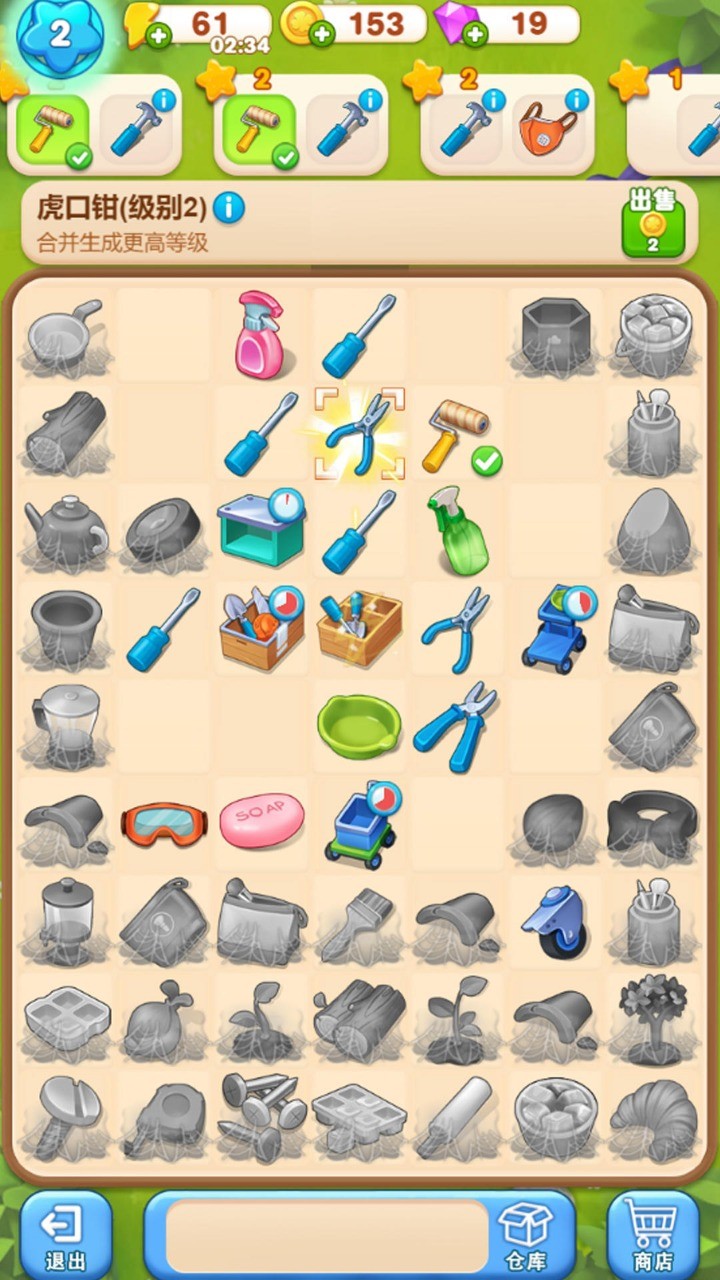This screenshot has height=1280, width=720.
Task: Select the pink spray bottle
Action: (258, 334)
